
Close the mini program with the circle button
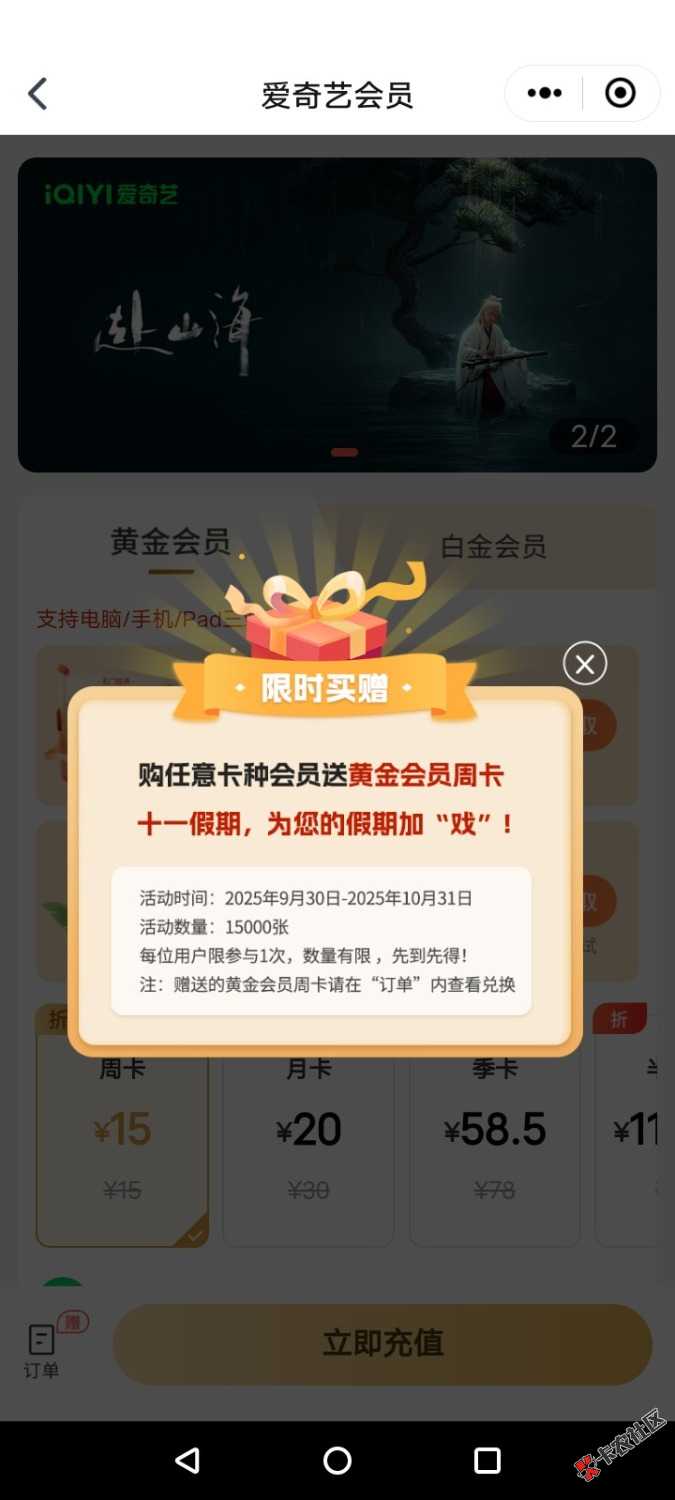click(620, 94)
